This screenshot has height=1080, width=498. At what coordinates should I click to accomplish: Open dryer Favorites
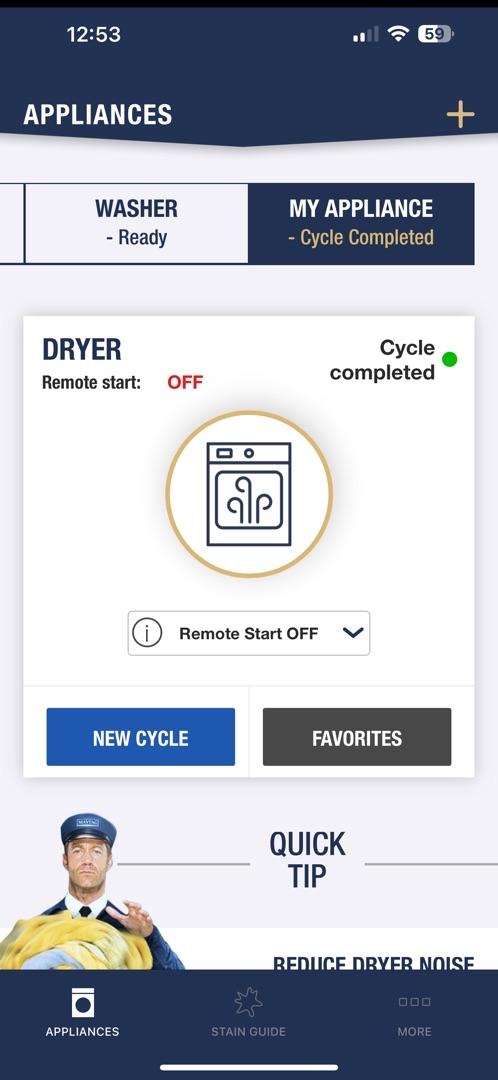(357, 737)
